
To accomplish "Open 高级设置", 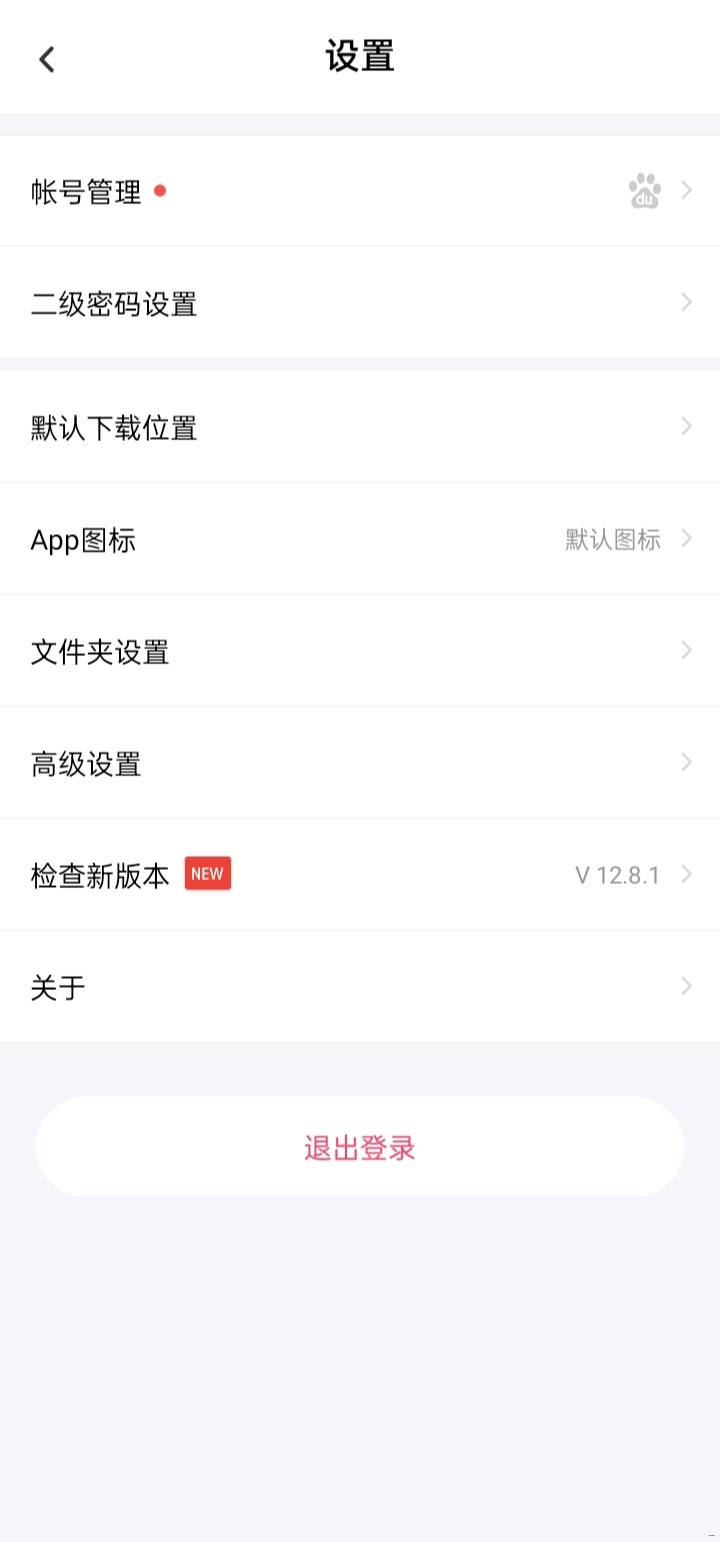I will click(x=360, y=764).
